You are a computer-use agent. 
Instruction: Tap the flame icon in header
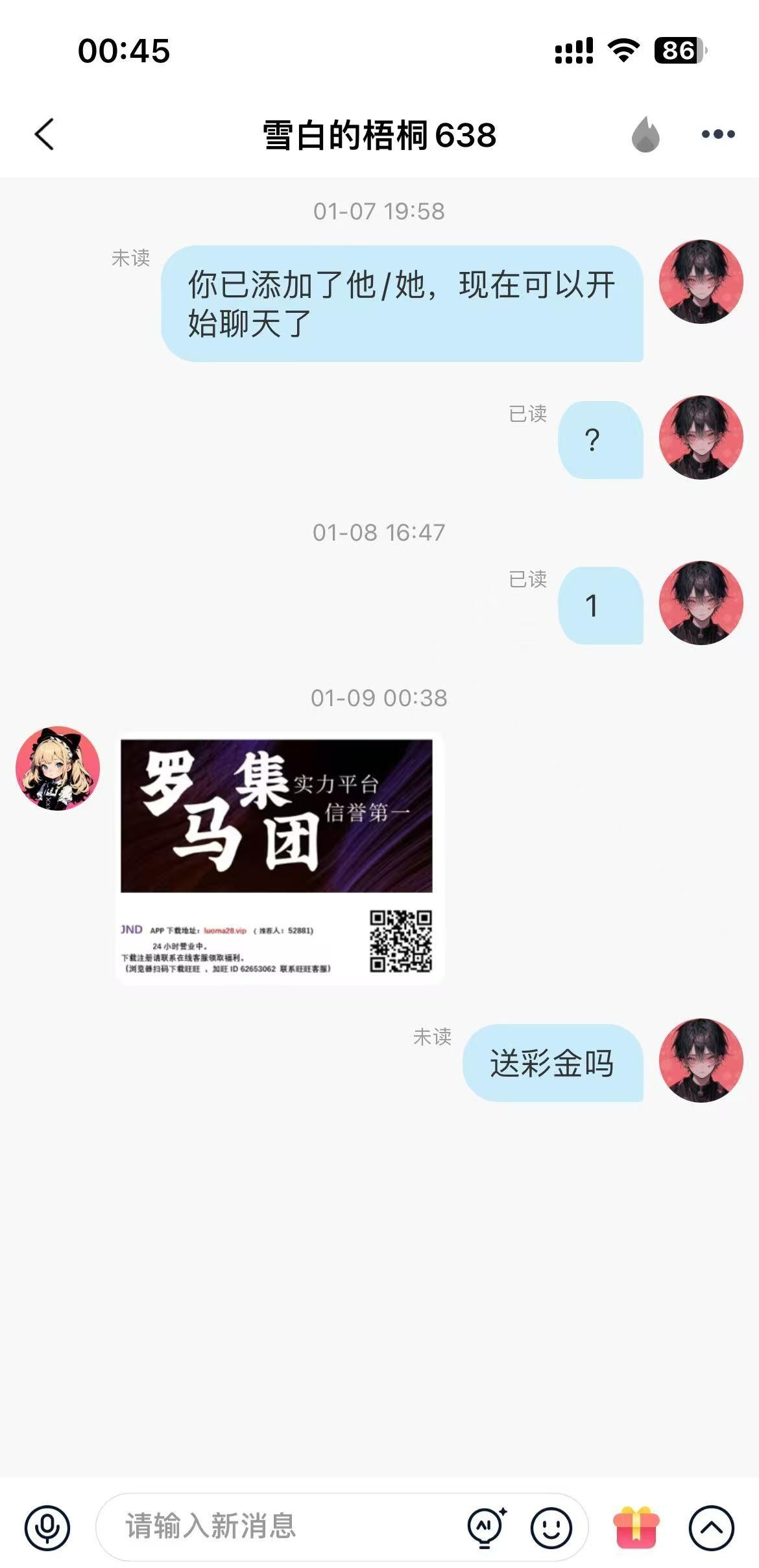645,134
